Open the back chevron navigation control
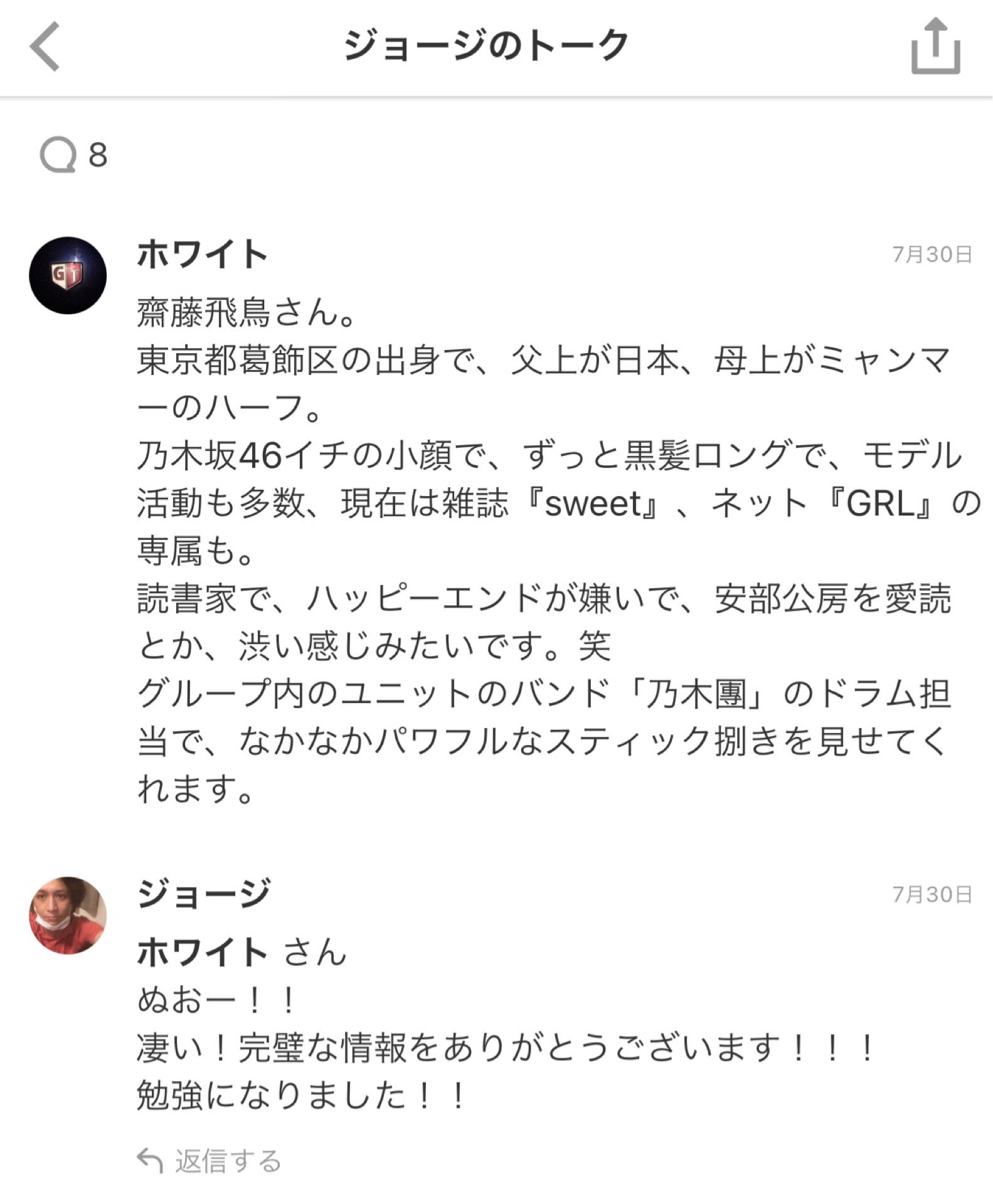Viewport: 993px width, 1204px height. click(44, 47)
